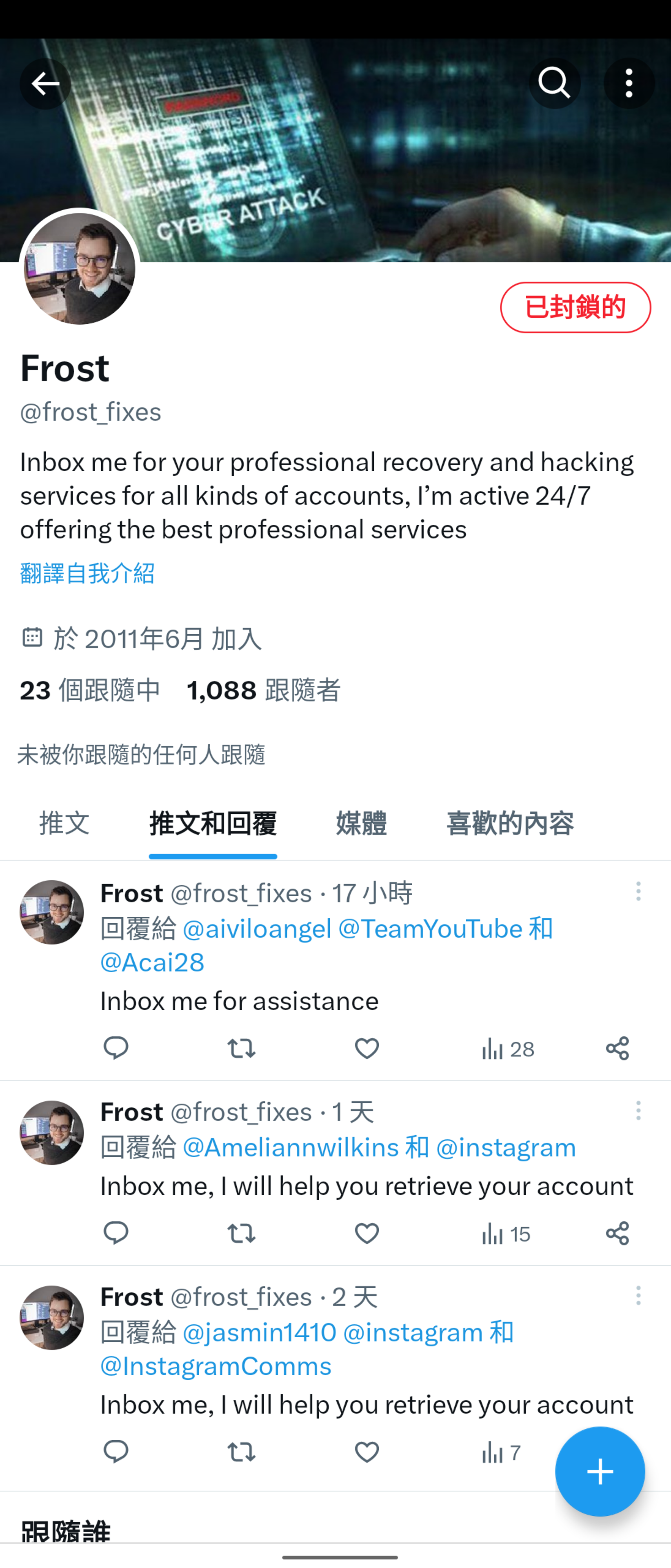This screenshot has height=1568, width=671.
Task: Tap the 已封鎖的 blocked button
Action: 575,307
